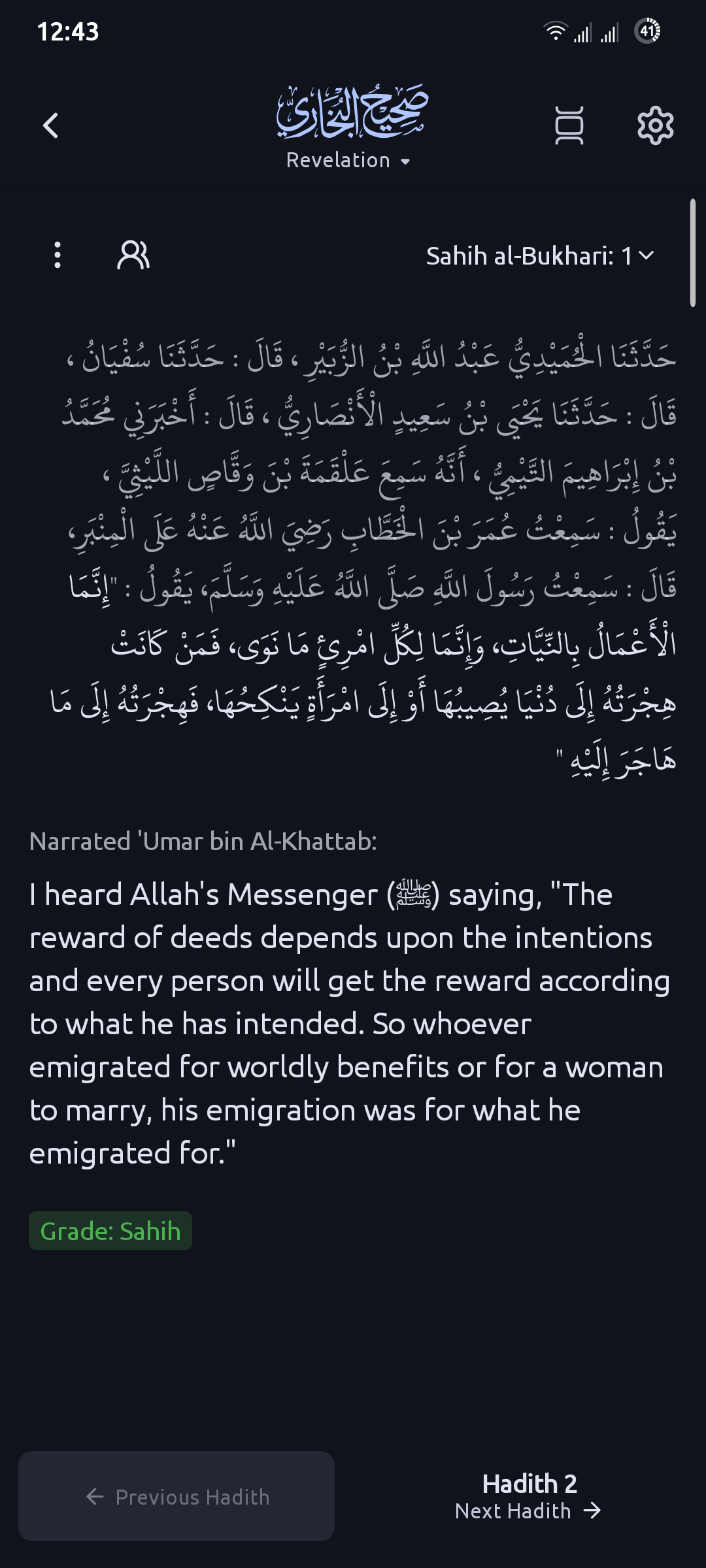Go back using the top-left arrow
This screenshot has height=1568, width=706.
point(51,125)
